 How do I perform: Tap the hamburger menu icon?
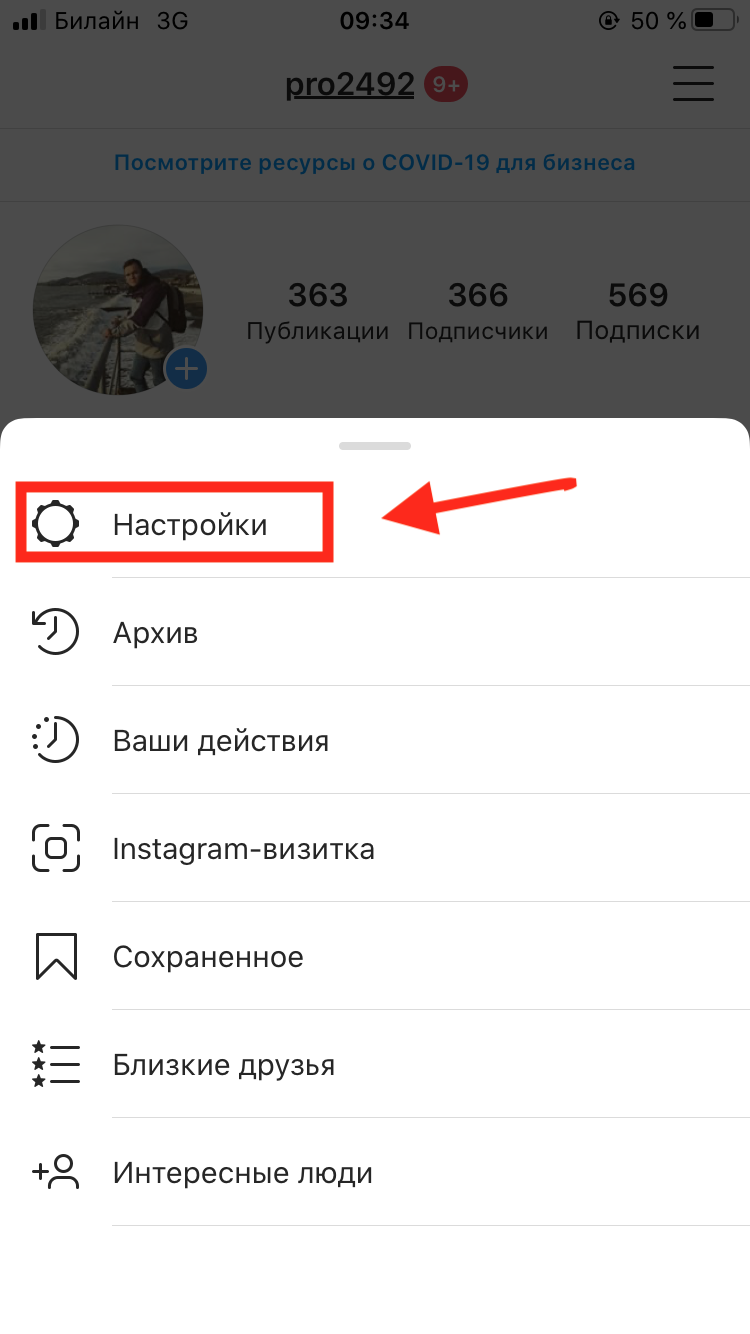(693, 84)
